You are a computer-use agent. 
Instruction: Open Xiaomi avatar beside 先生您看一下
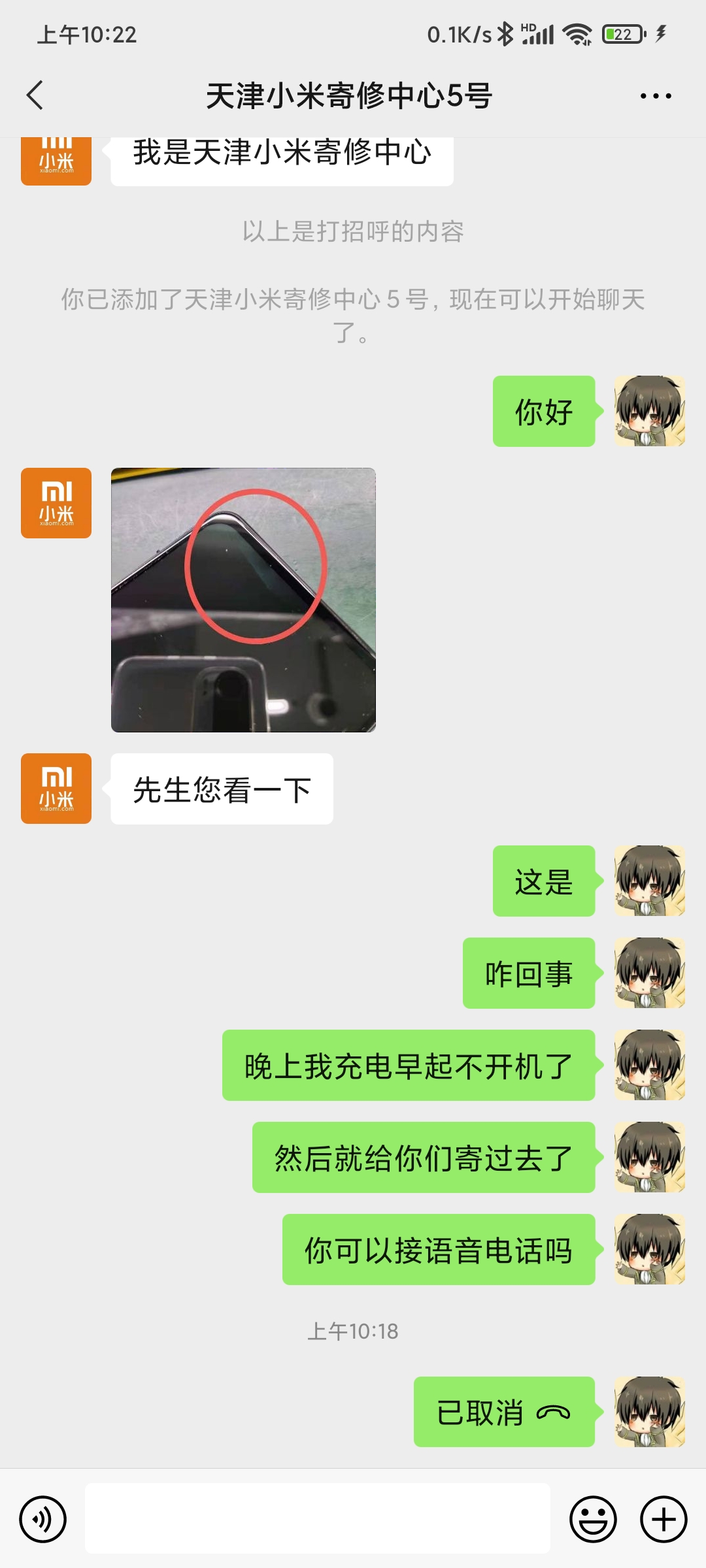tap(56, 789)
